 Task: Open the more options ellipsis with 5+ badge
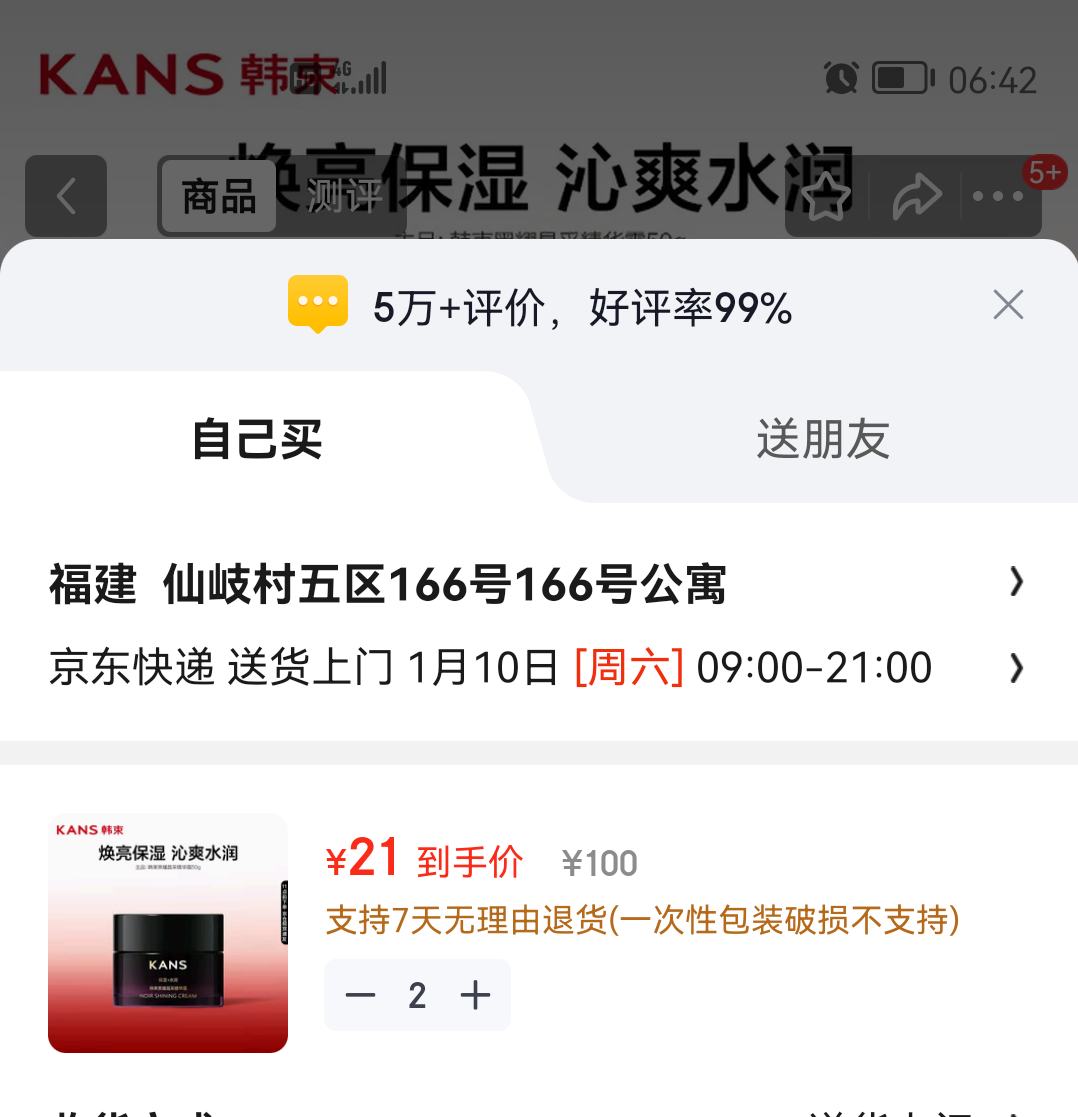997,198
